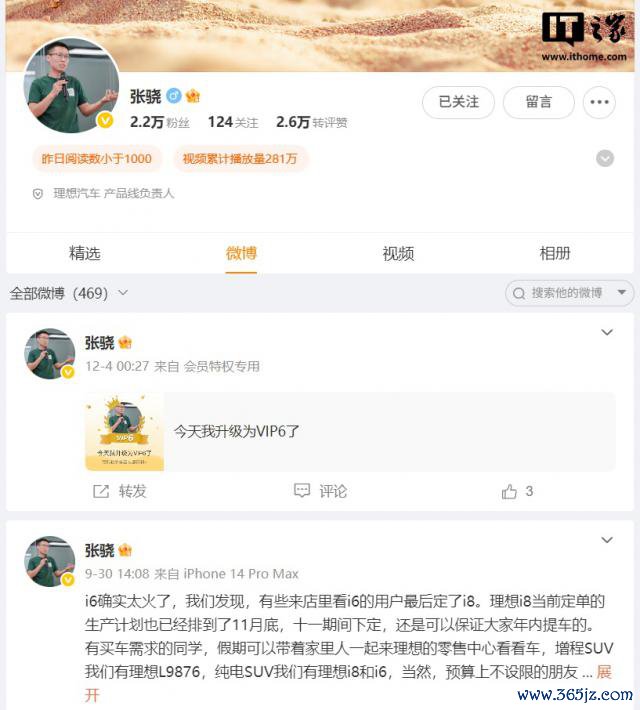Open the 留言 message button
The height and width of the screenshot is (710, 640).
[x=538, y=102]
